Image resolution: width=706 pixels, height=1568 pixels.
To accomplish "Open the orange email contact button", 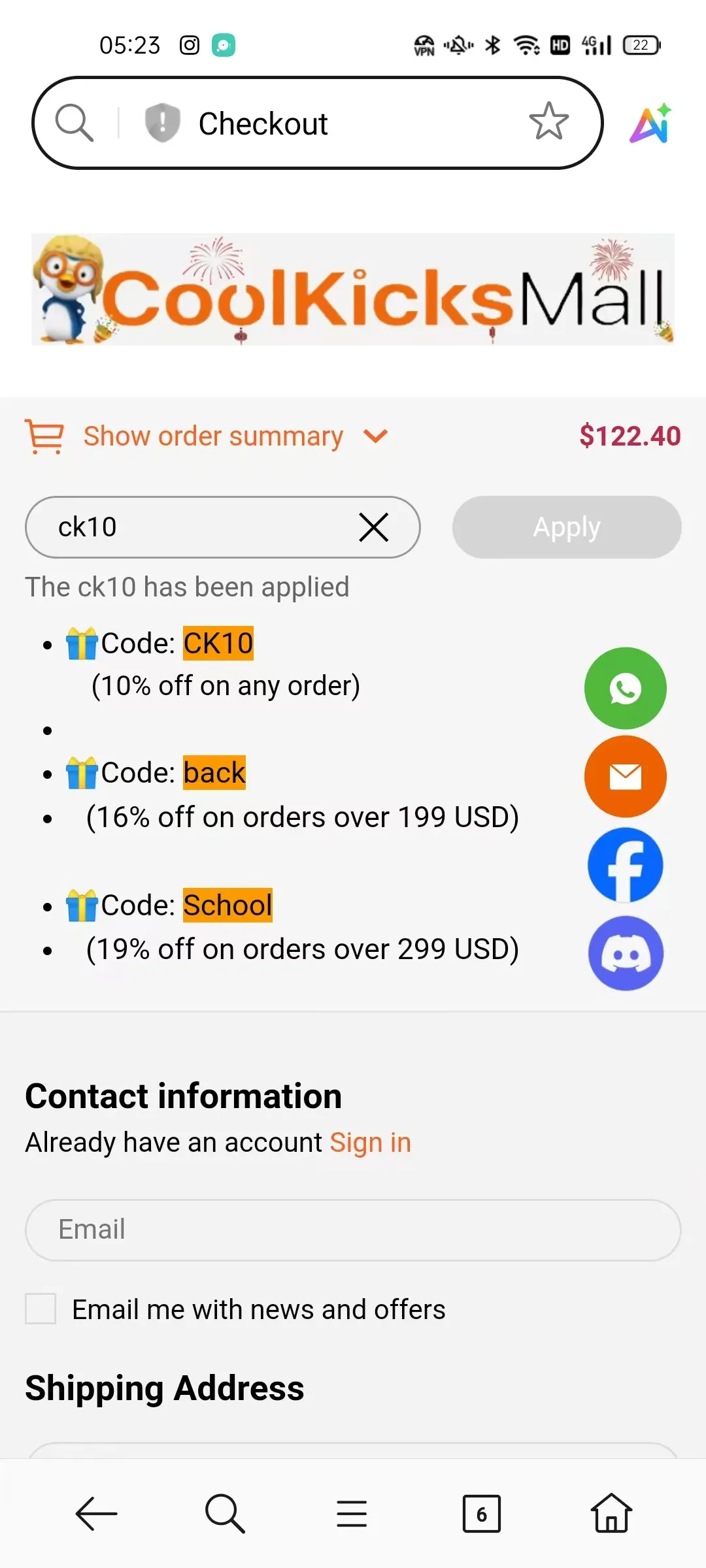I will 625,777.
